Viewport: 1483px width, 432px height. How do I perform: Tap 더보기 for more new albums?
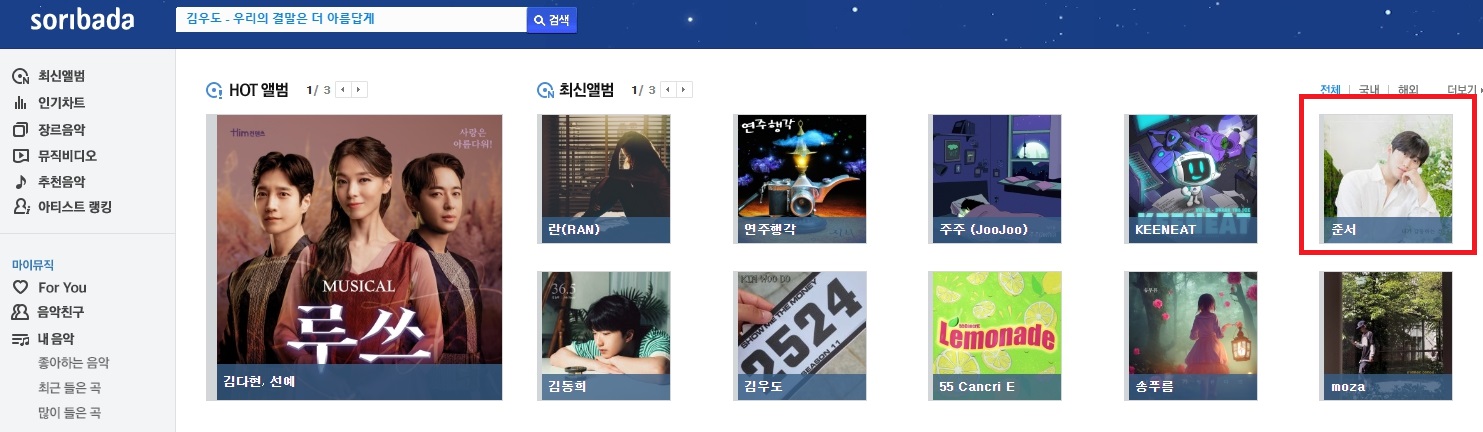click(x=1462, y=90)
